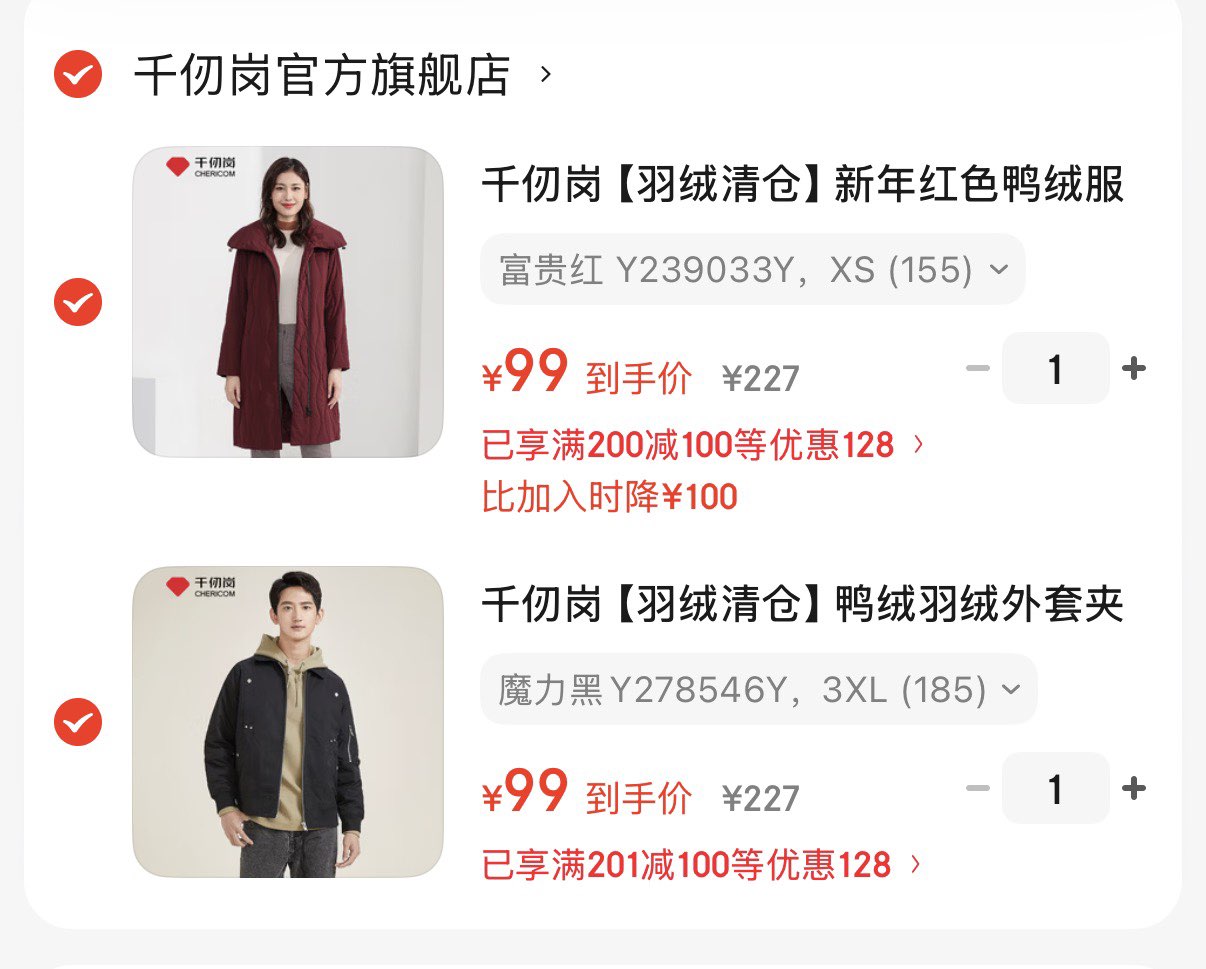Change the 富贵红 XS (155) variant
This screenshot has width=1206, height=969.
[752, 270]
